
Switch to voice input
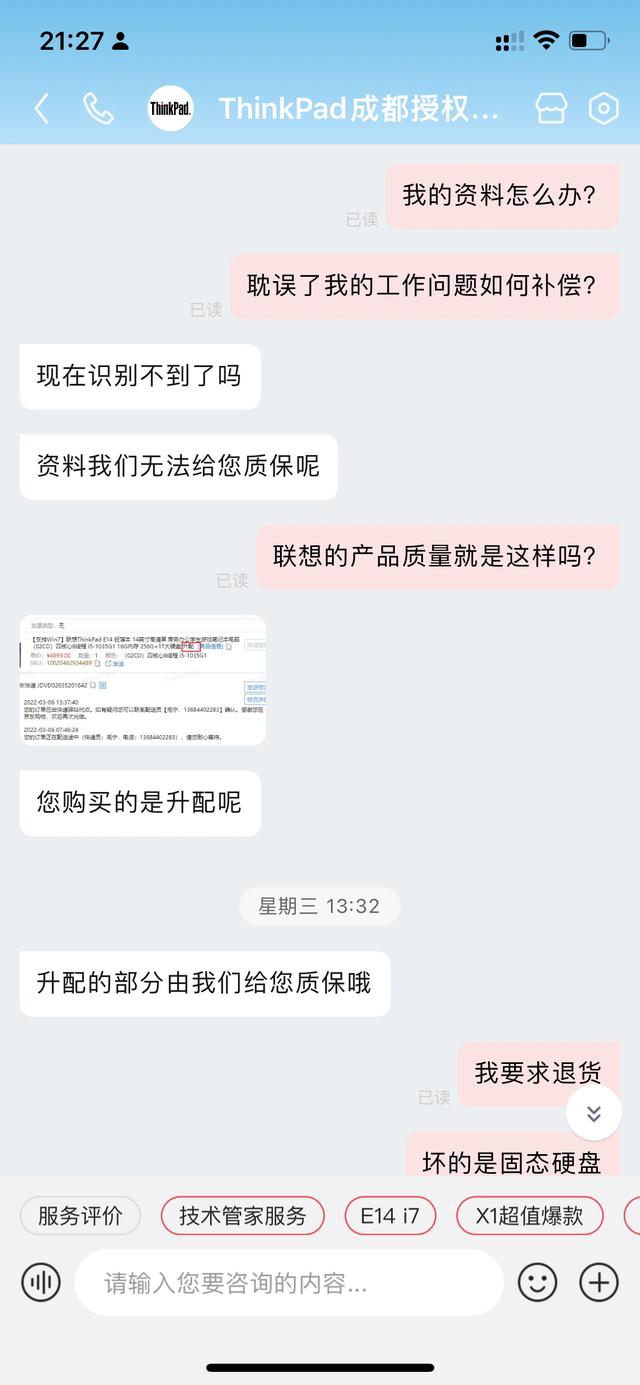click(41, 1282)
